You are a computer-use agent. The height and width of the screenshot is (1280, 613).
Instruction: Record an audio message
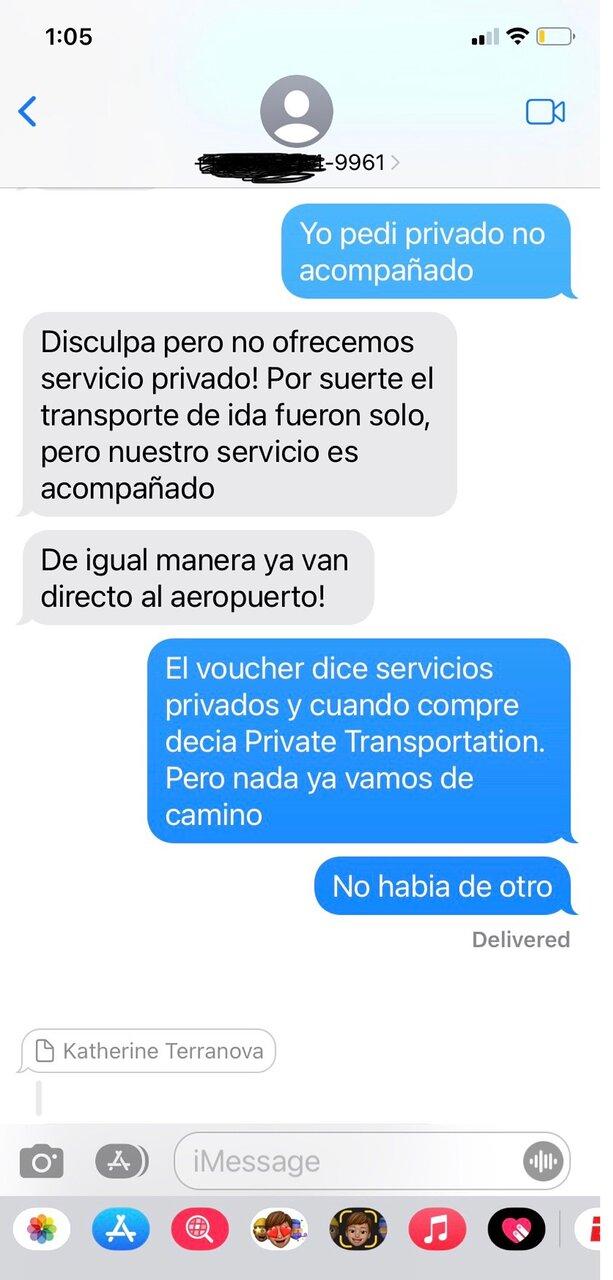pyautogui.click(x=543, y=1161)
